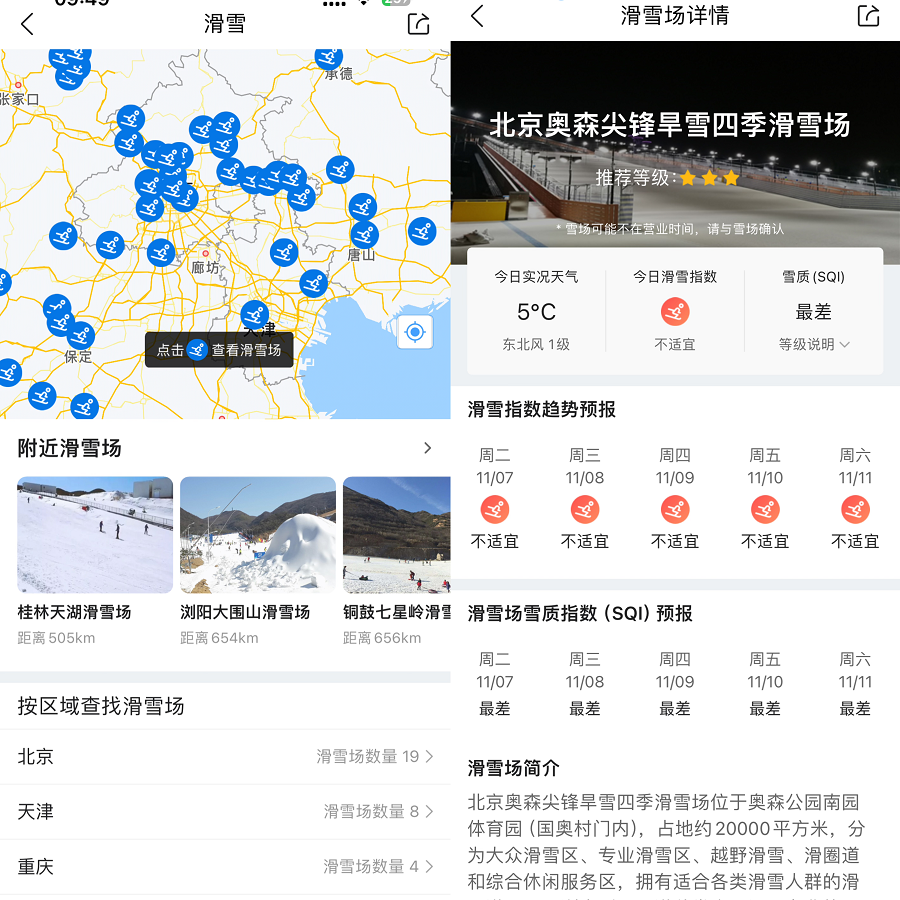View ski resorts in 天津
The height and width of the screenshot is (900, 900).
click(x=225, y=811)
